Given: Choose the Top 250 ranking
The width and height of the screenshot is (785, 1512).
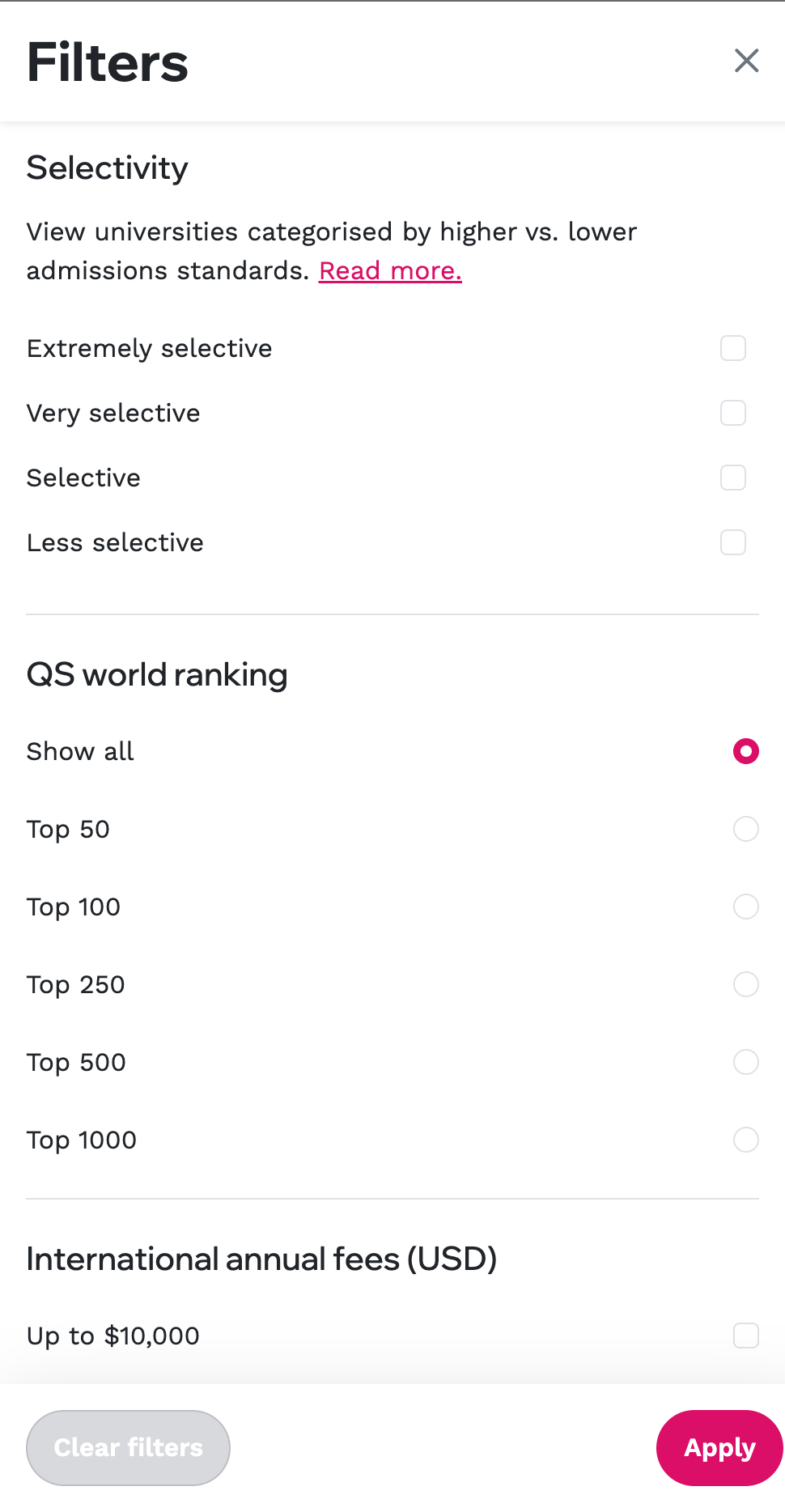Looking at the screenshot, I should [746, 984].
